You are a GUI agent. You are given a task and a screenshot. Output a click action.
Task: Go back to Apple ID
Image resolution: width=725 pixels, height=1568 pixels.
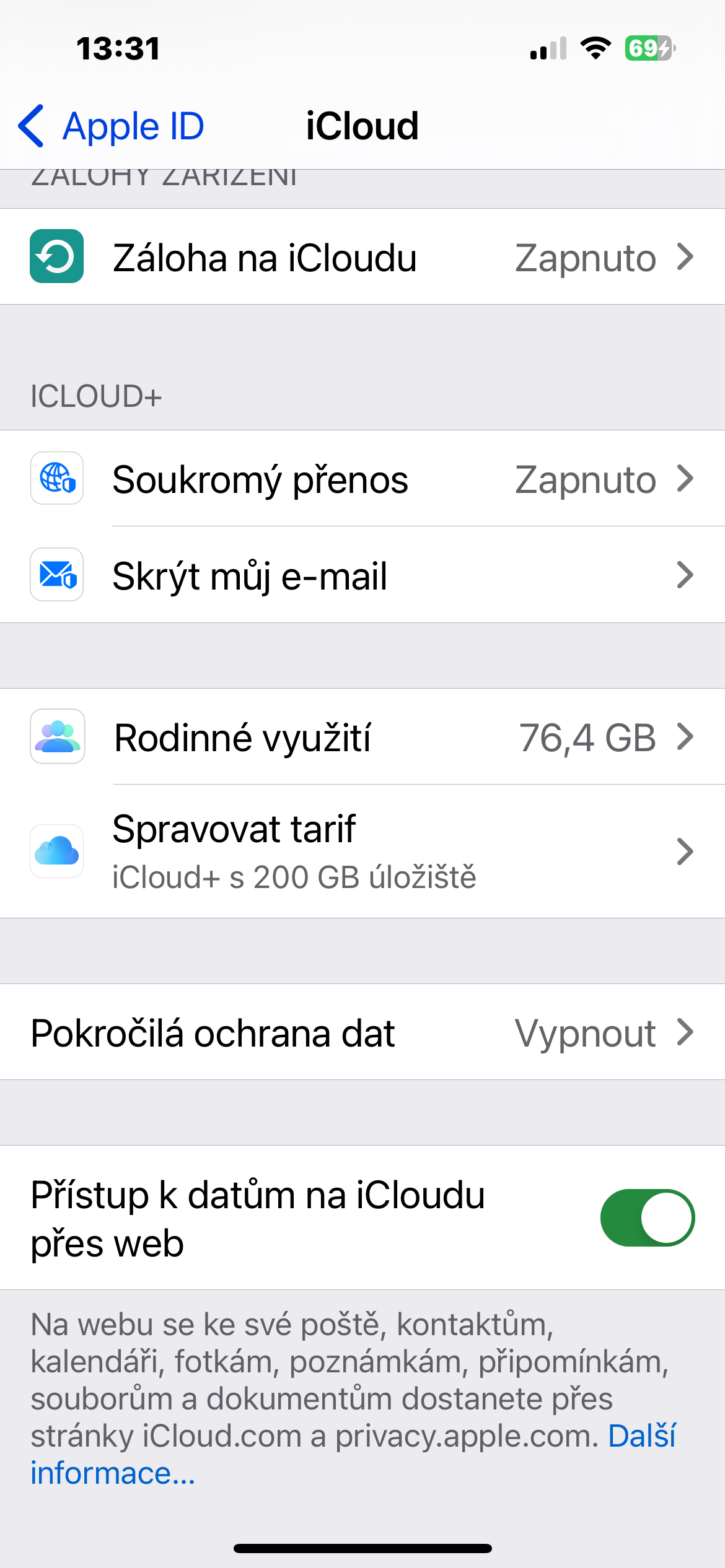[112, 126]
